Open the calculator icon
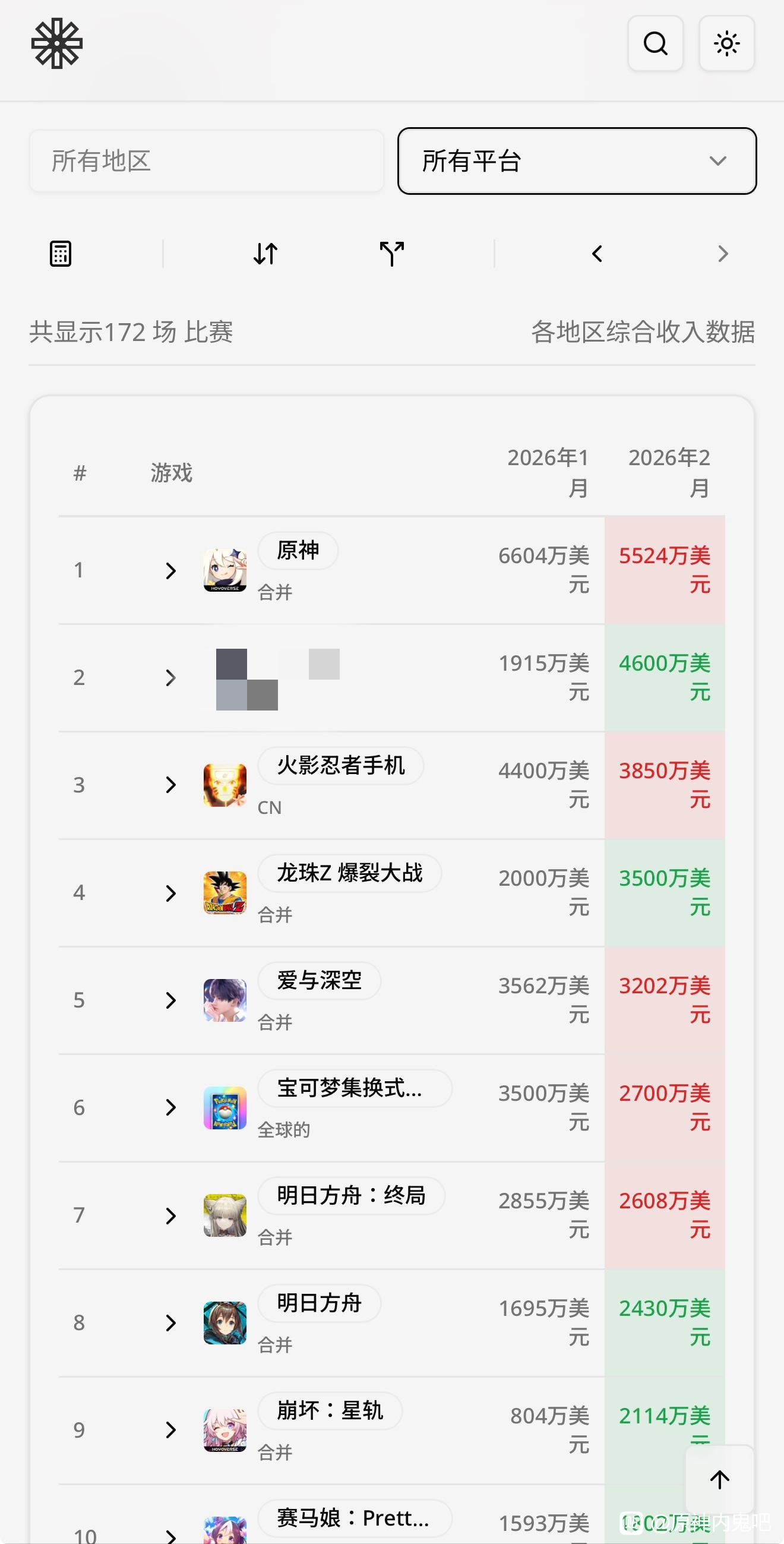The height and width of the screenshot is (1544, 784). click(61, 254)
